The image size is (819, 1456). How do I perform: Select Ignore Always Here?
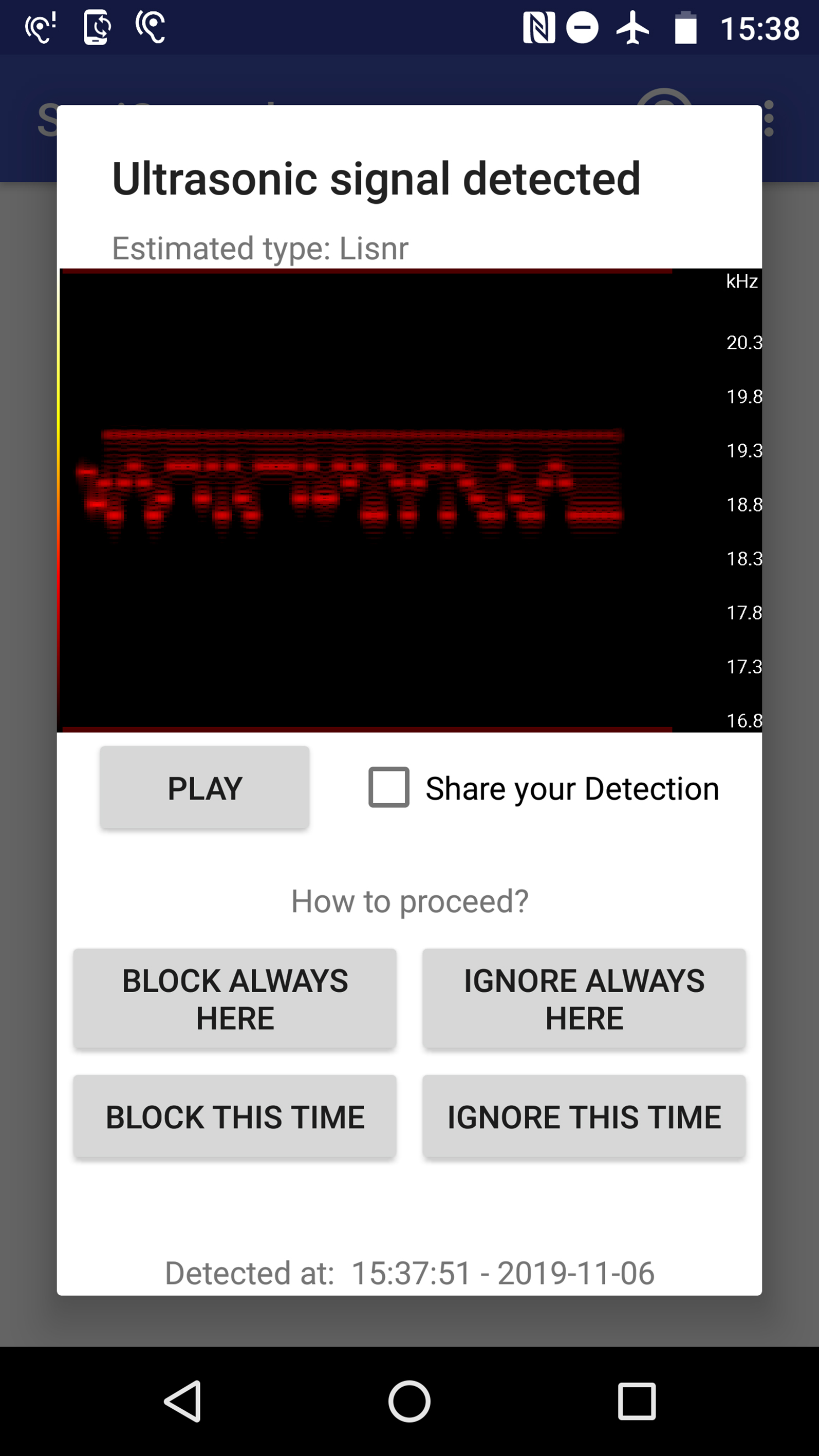584,999
